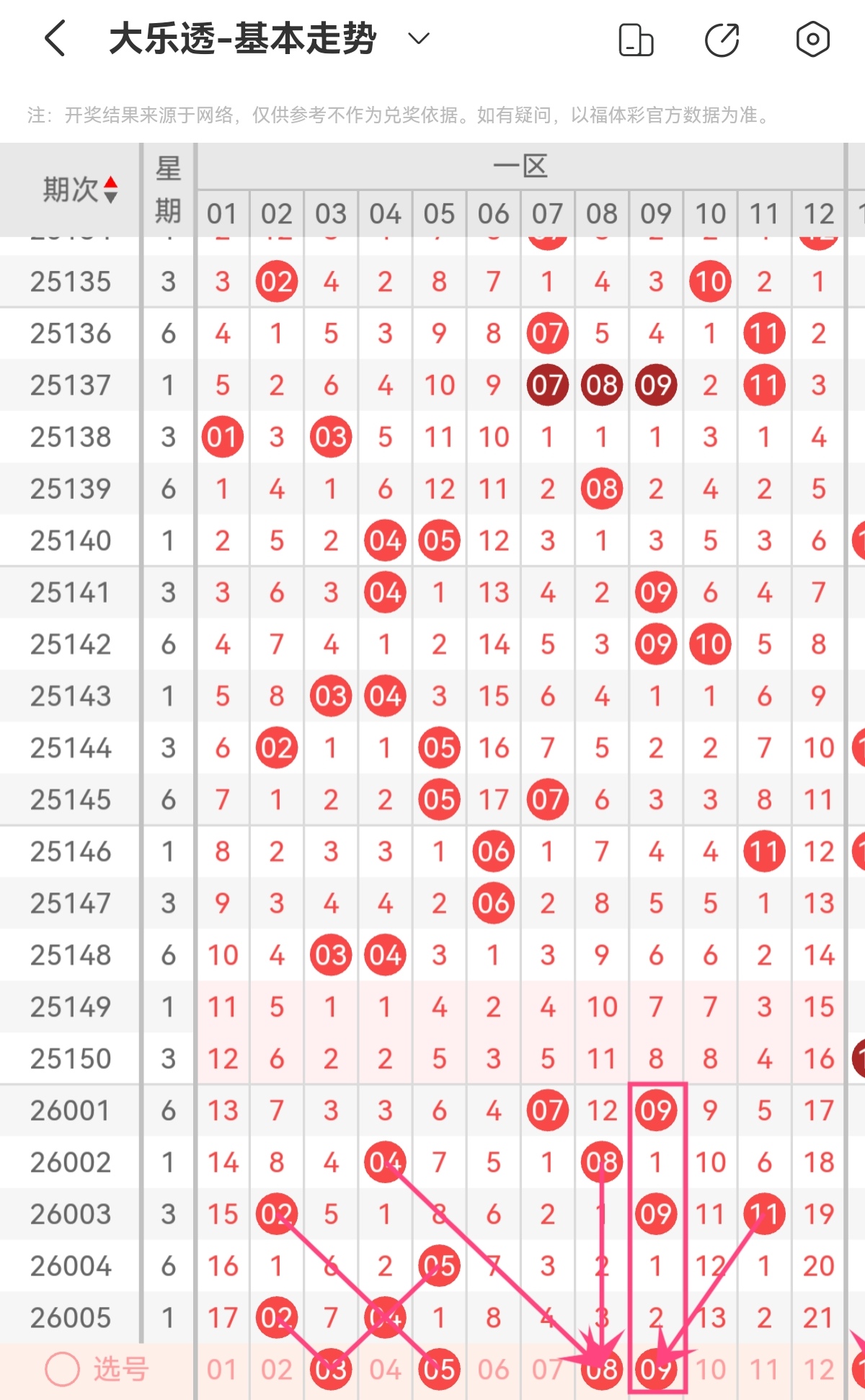Screen dimensions: 865x1400
Task: Pick number 02 in the 选号 row
Action: pyautogui.click(x=277, y=1369)
